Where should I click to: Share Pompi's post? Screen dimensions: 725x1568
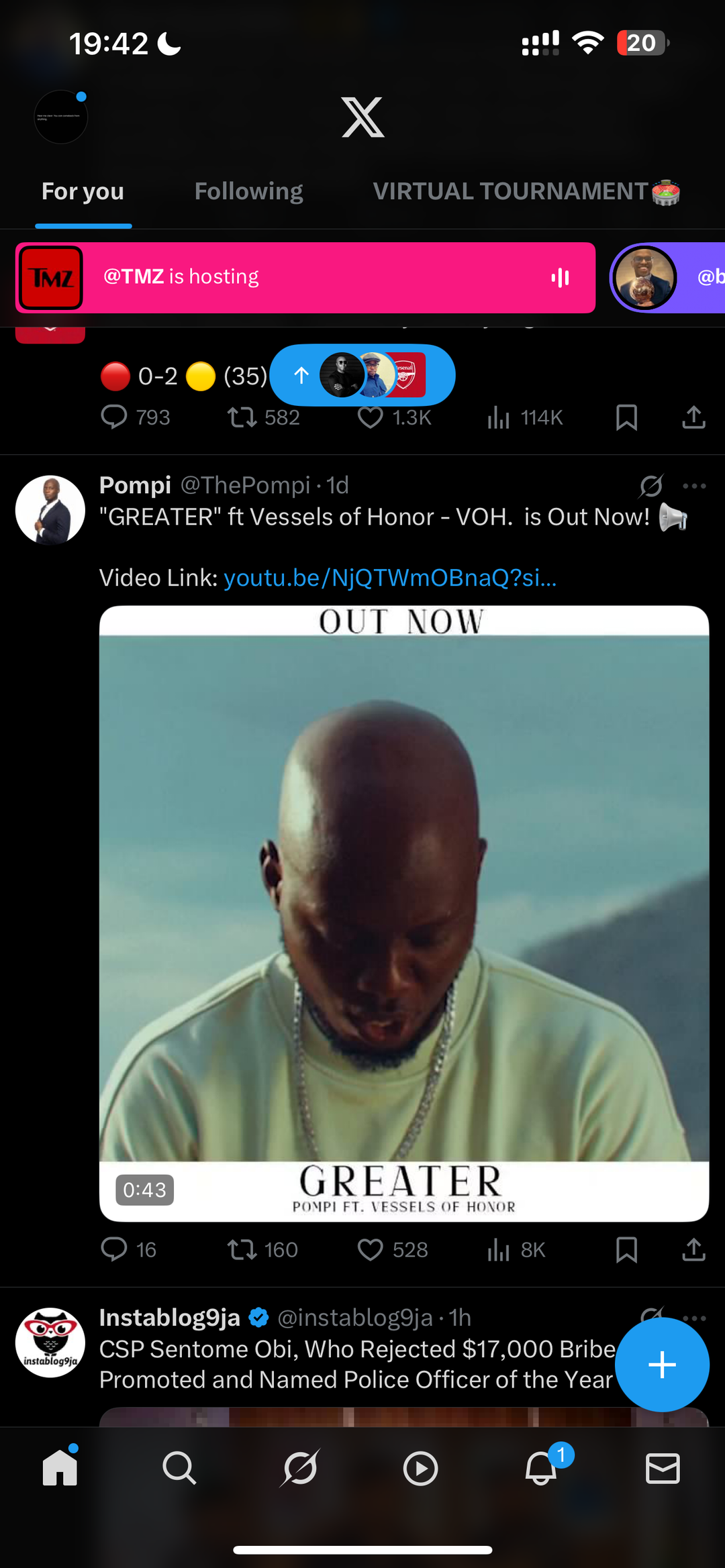(693, 1249)
